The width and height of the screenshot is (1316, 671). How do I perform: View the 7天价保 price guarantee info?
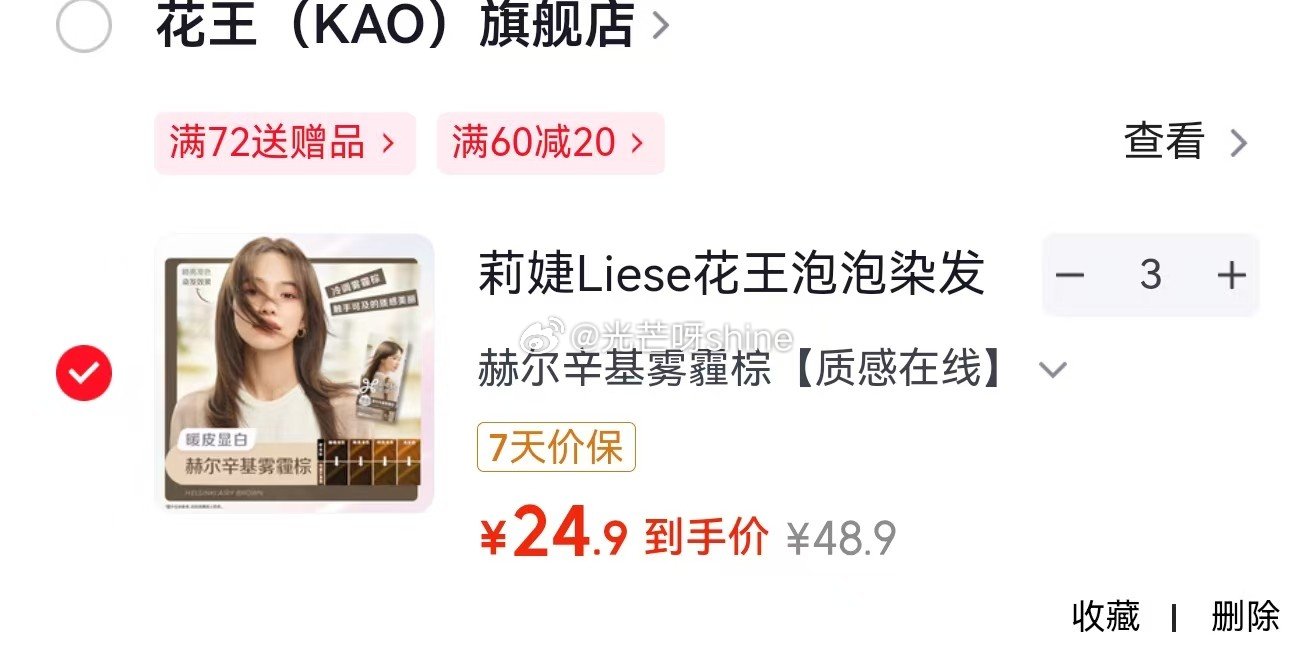556,447
